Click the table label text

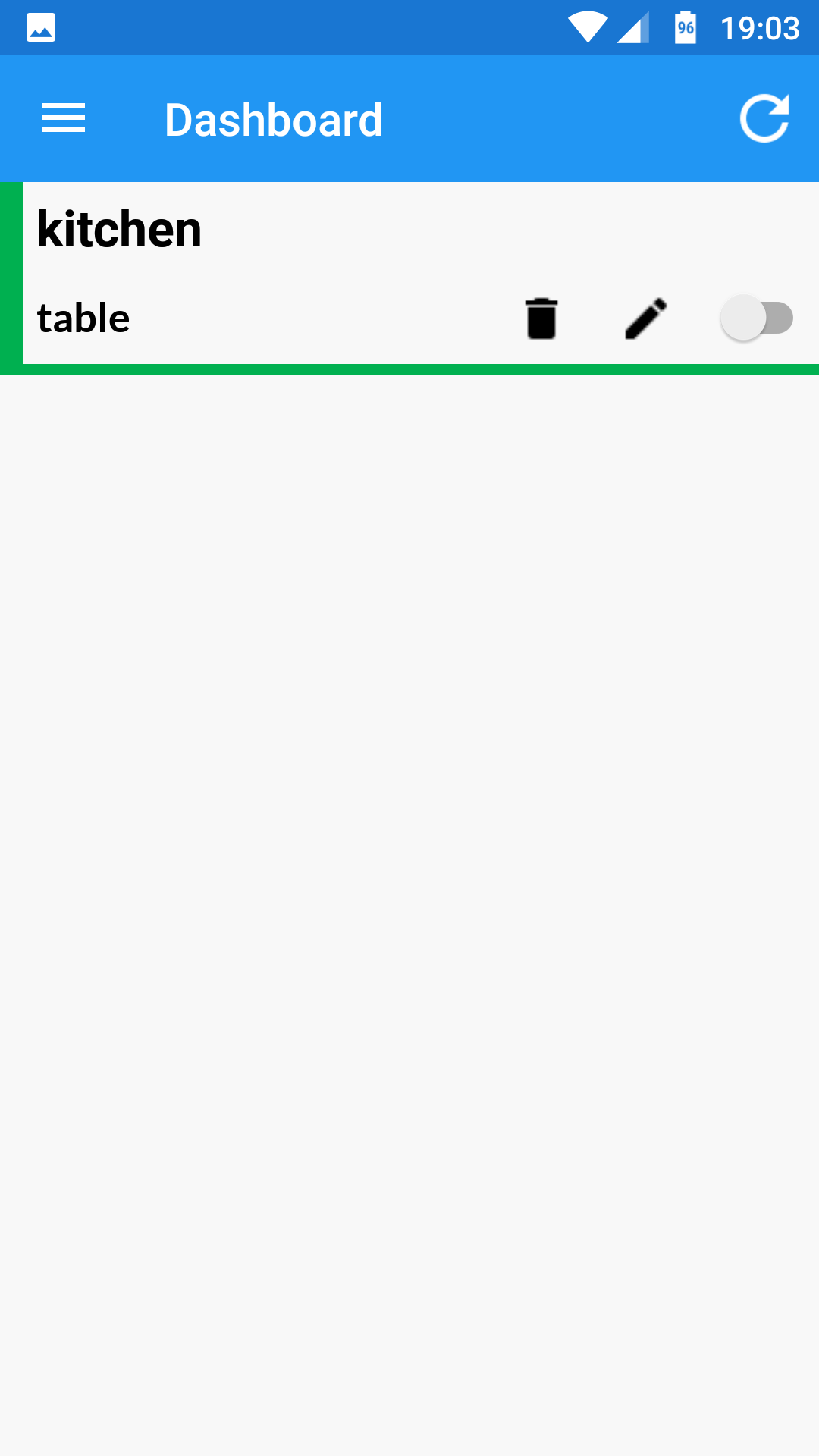pyautogui.click(x=83, y=318)
